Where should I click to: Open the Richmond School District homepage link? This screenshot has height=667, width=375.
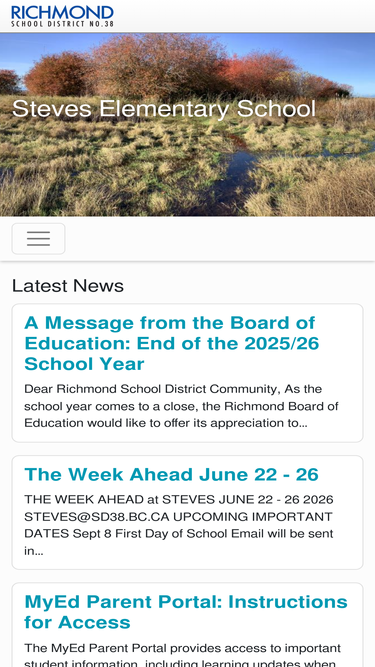point(62,16)
